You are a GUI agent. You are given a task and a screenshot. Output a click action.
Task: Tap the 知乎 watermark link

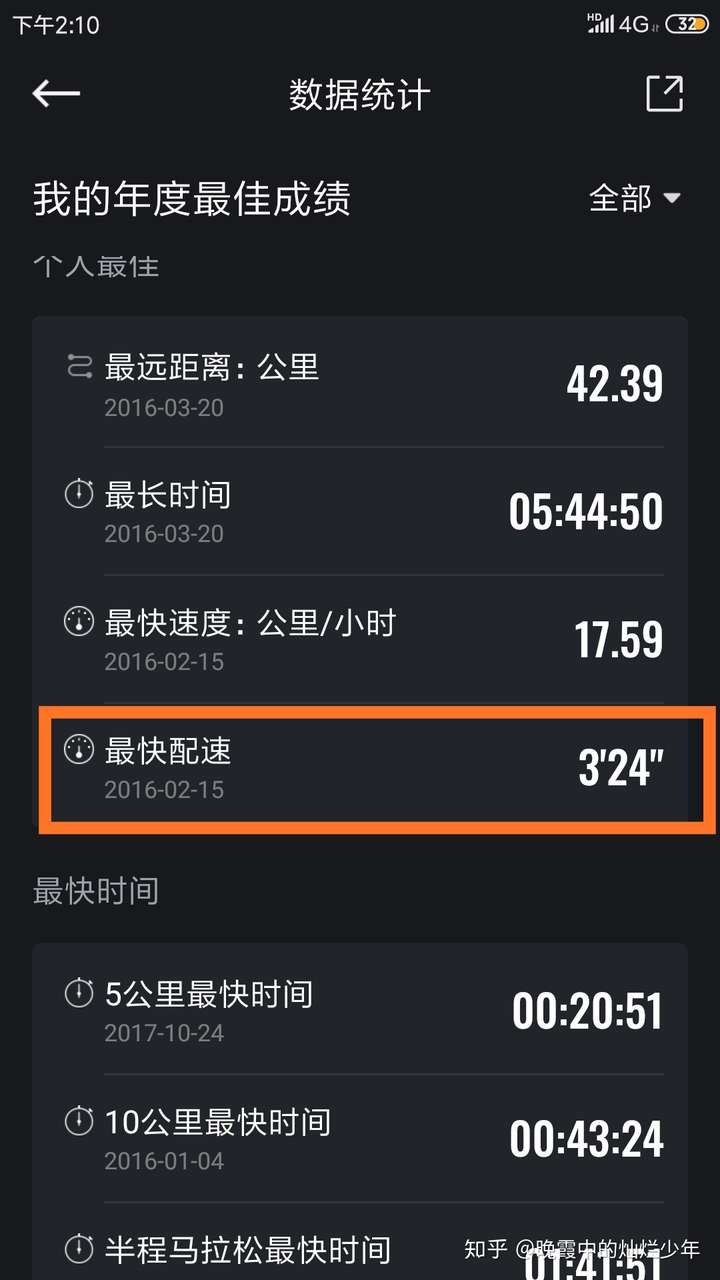pyautogui.click(x=483, y=1249)
